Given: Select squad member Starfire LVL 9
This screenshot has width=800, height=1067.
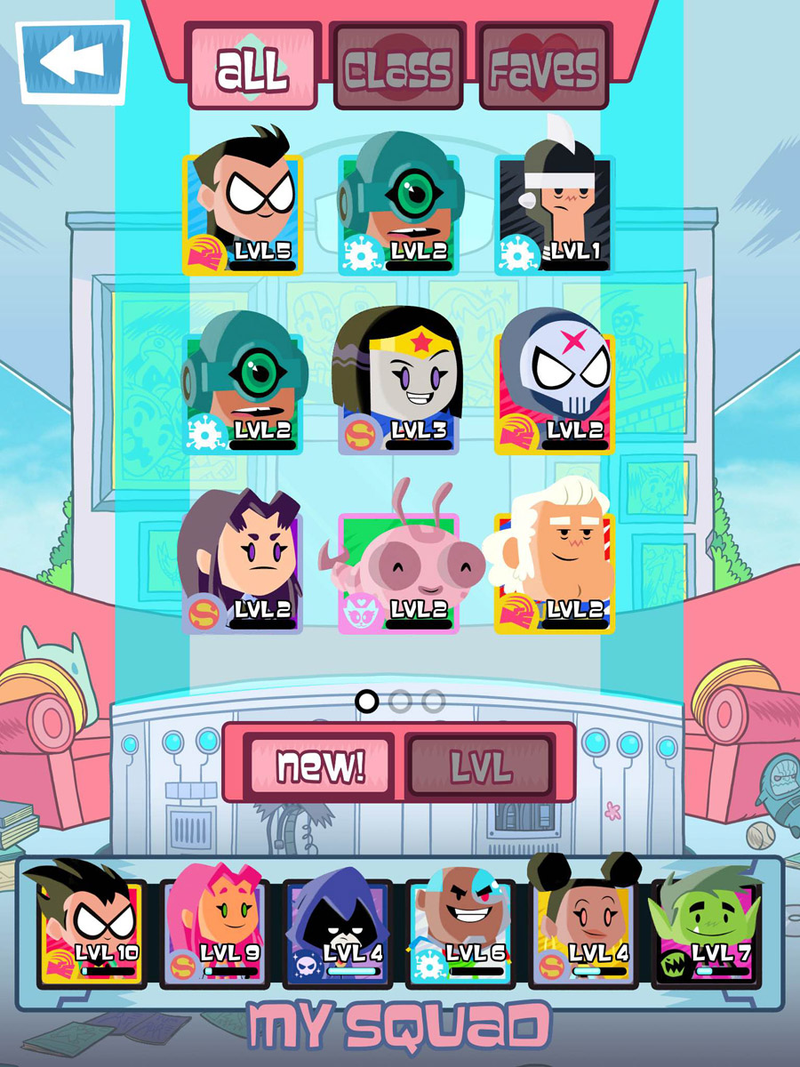Looking at the screenshot, I should (214, 930).
